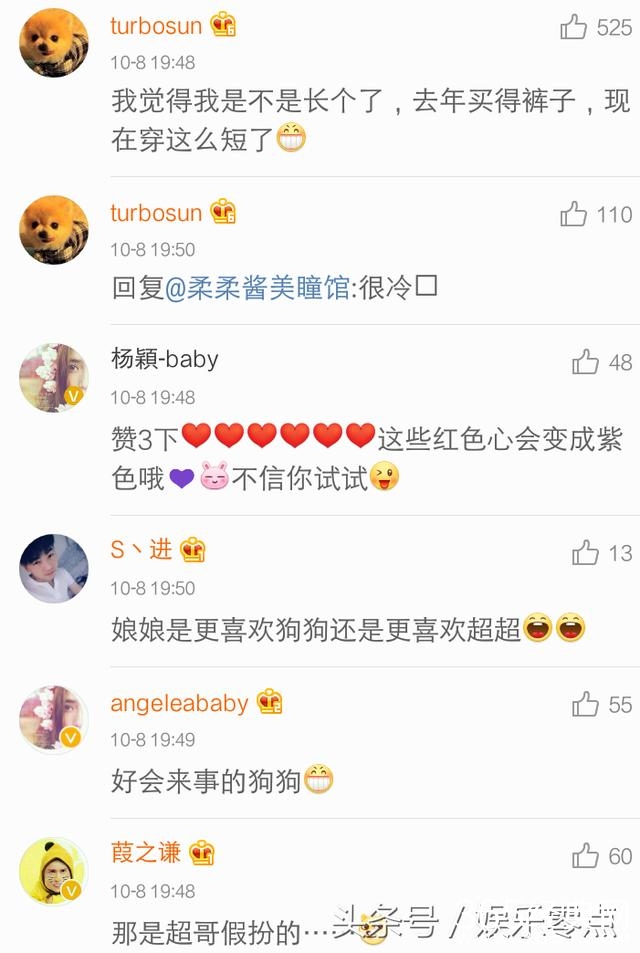View angeleababy's username profile
Screen dimensions: 640x953
(x=179, y=703)
